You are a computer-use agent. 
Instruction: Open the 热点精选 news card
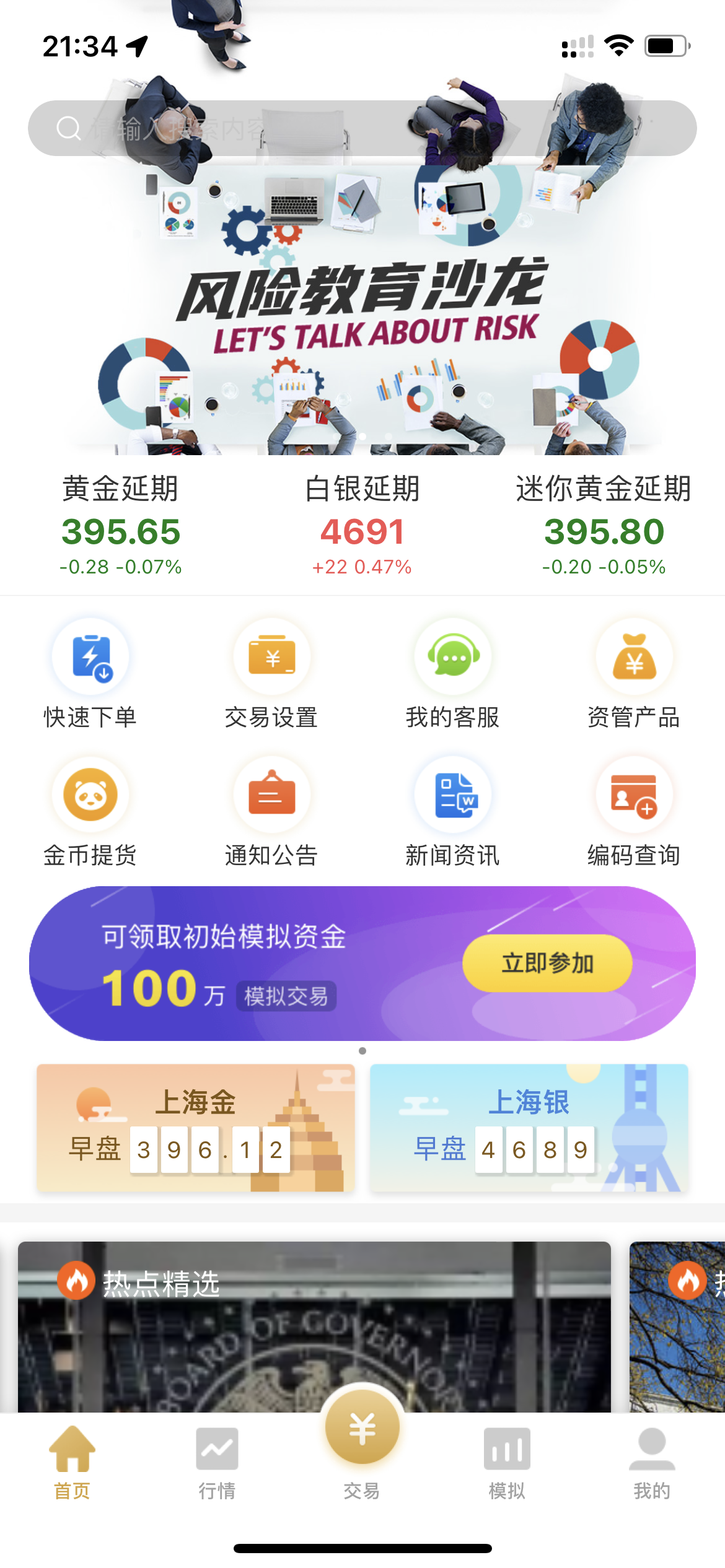[314, 1325]
